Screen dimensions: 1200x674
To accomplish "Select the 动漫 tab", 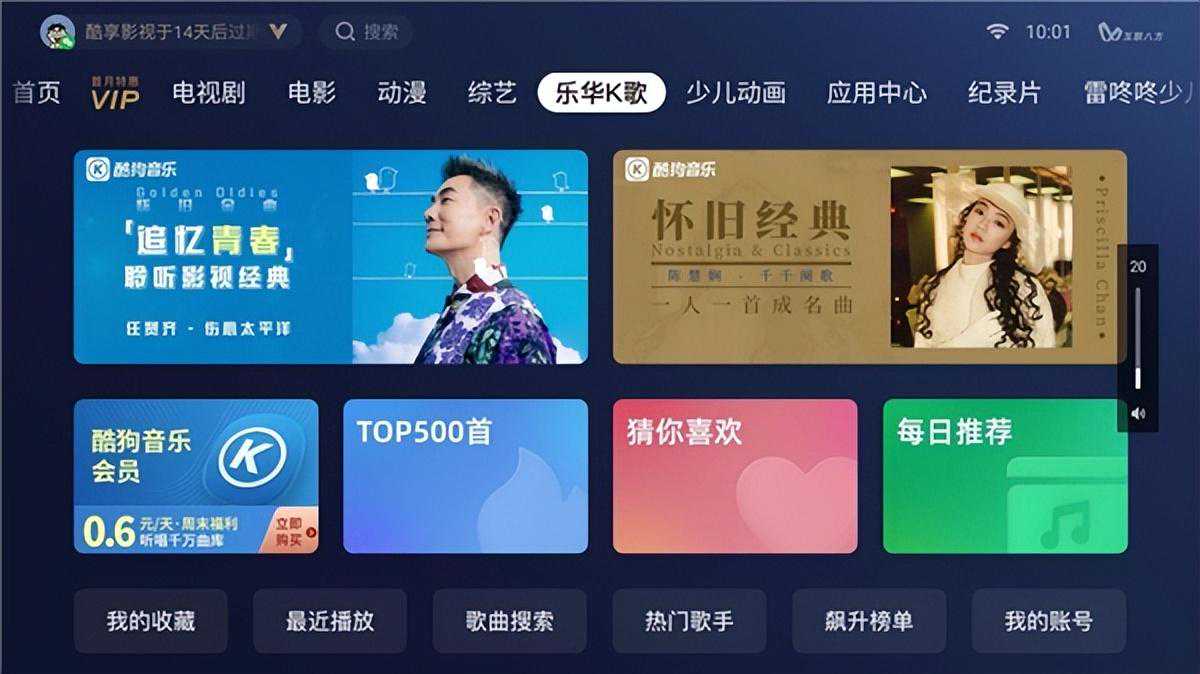I will (x=402, y=93).
